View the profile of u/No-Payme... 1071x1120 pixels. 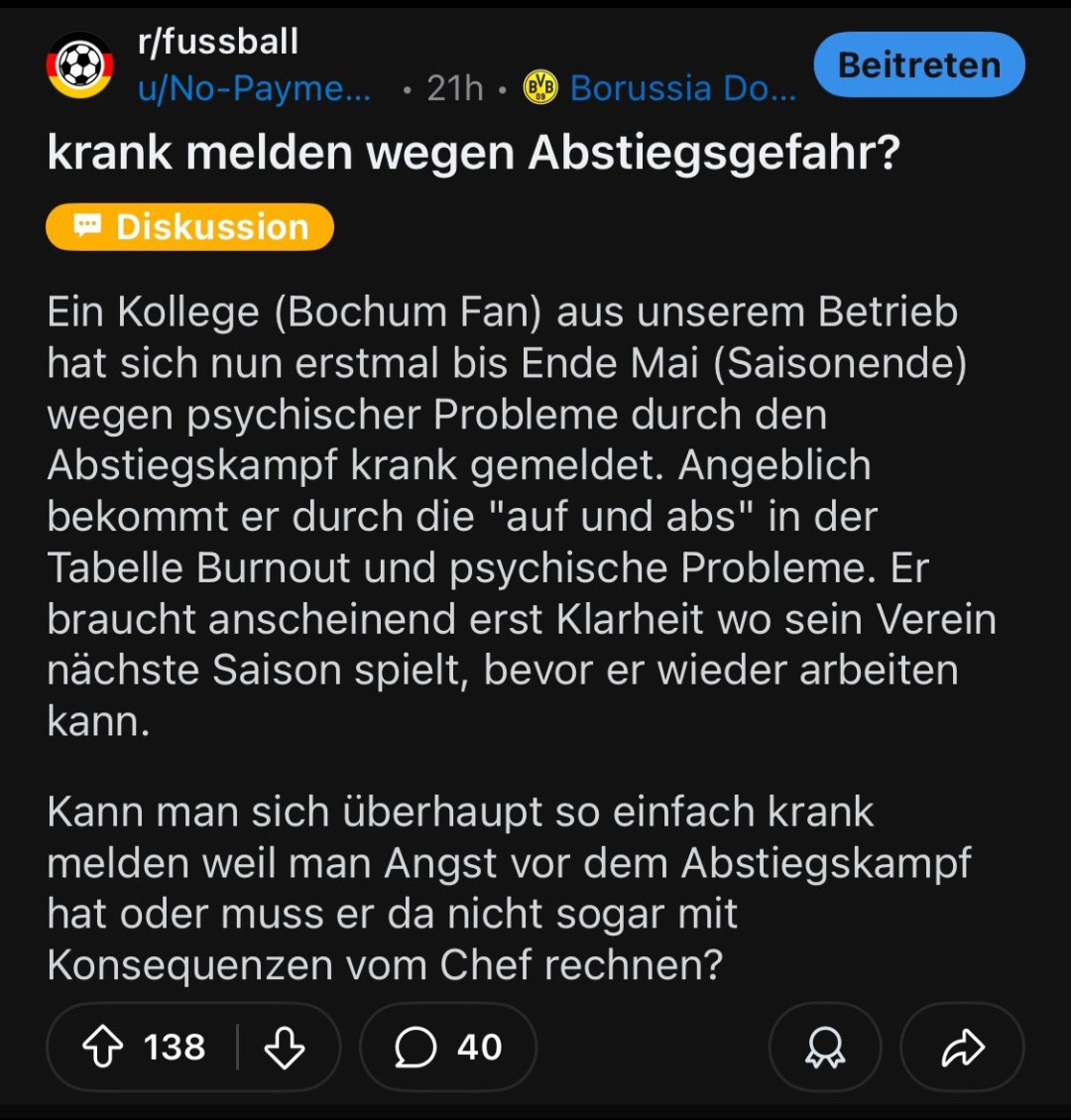(255, 89)
